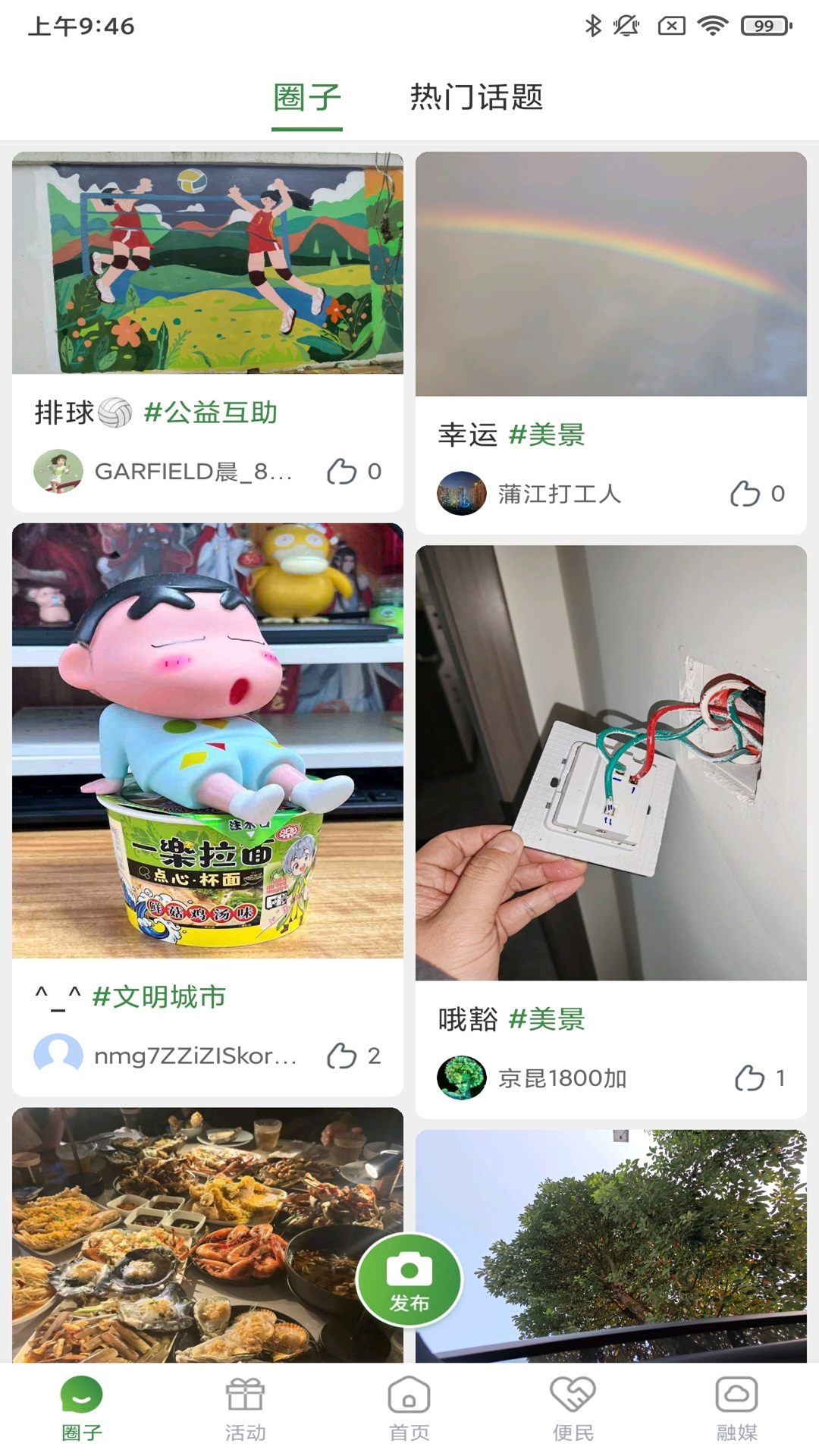
Task: View the rainbow photo post
Action: tap(611, 274)
